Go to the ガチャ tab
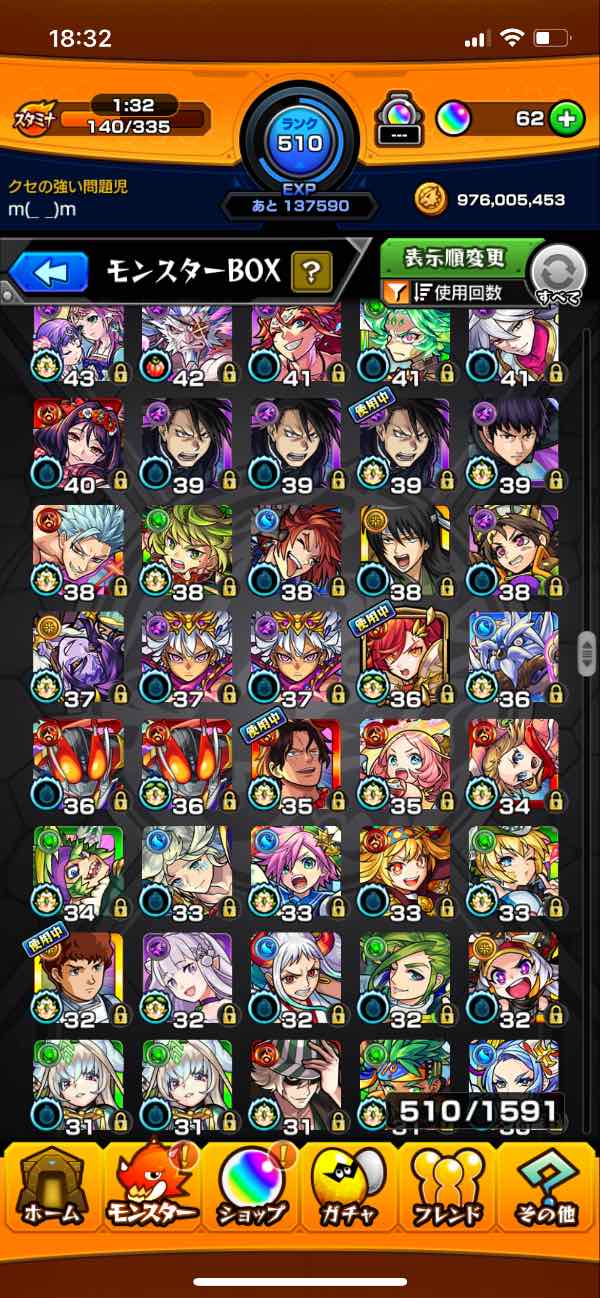Image resolution: width=600 pixels, height=1298 pixels. coord(349,1187)
